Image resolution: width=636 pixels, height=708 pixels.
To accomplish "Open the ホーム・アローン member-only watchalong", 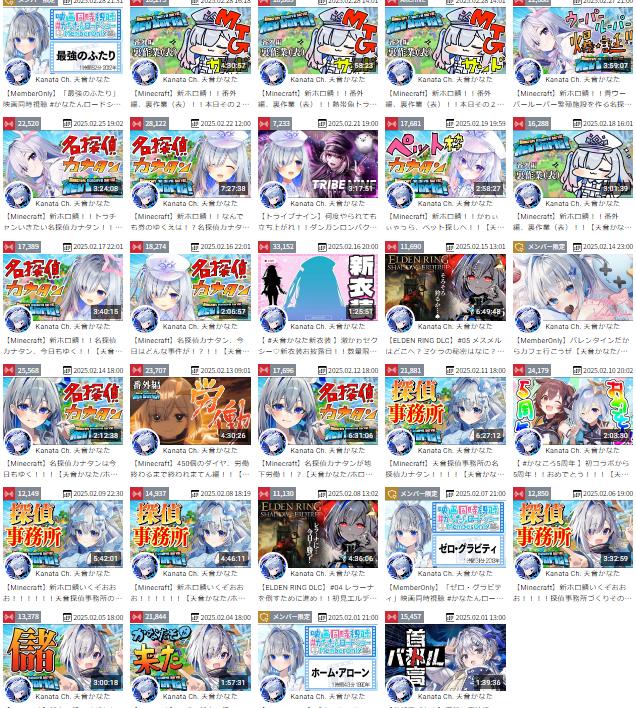I will [318, 657].
